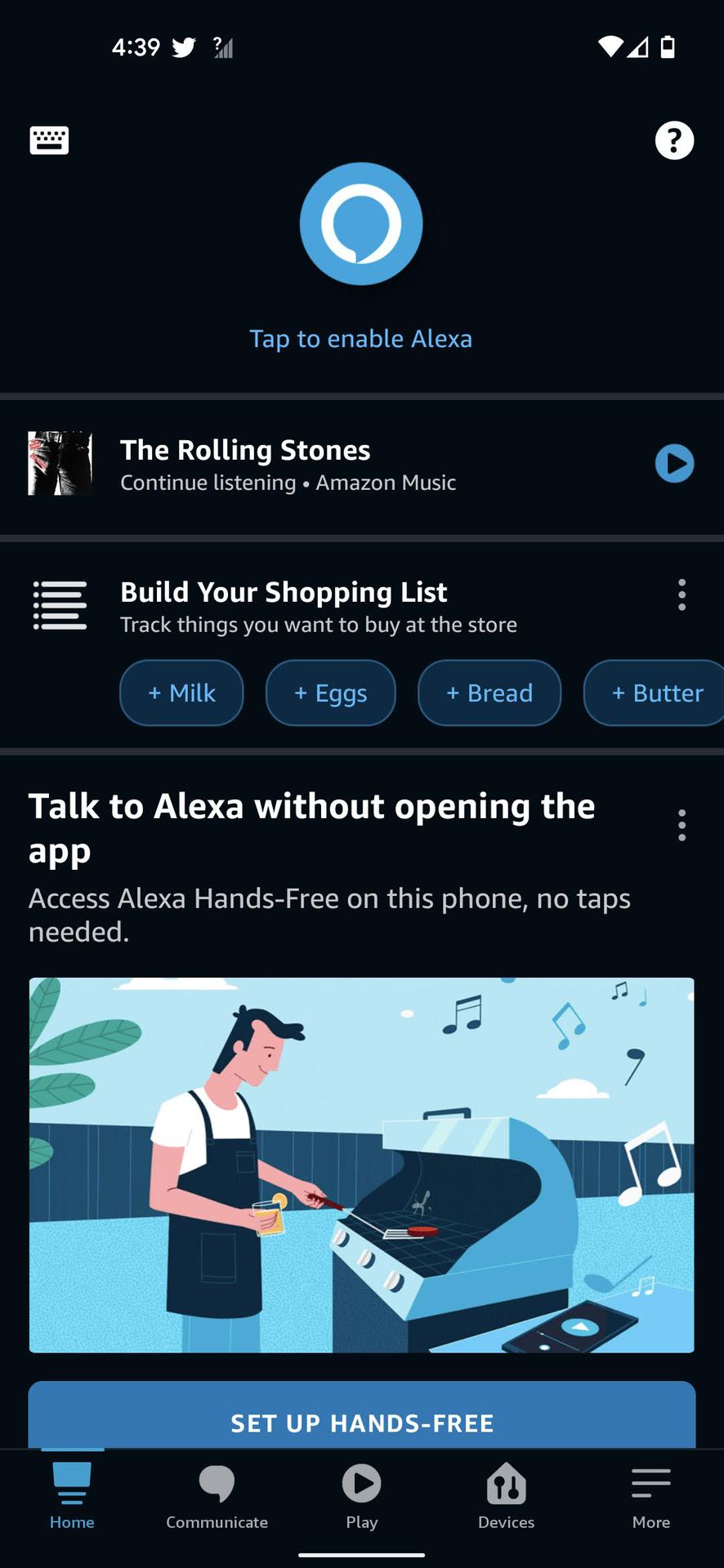The image size is (724, 1568).
Task: Add Eggs to the shopping list
Action: [x=331, y=693]
